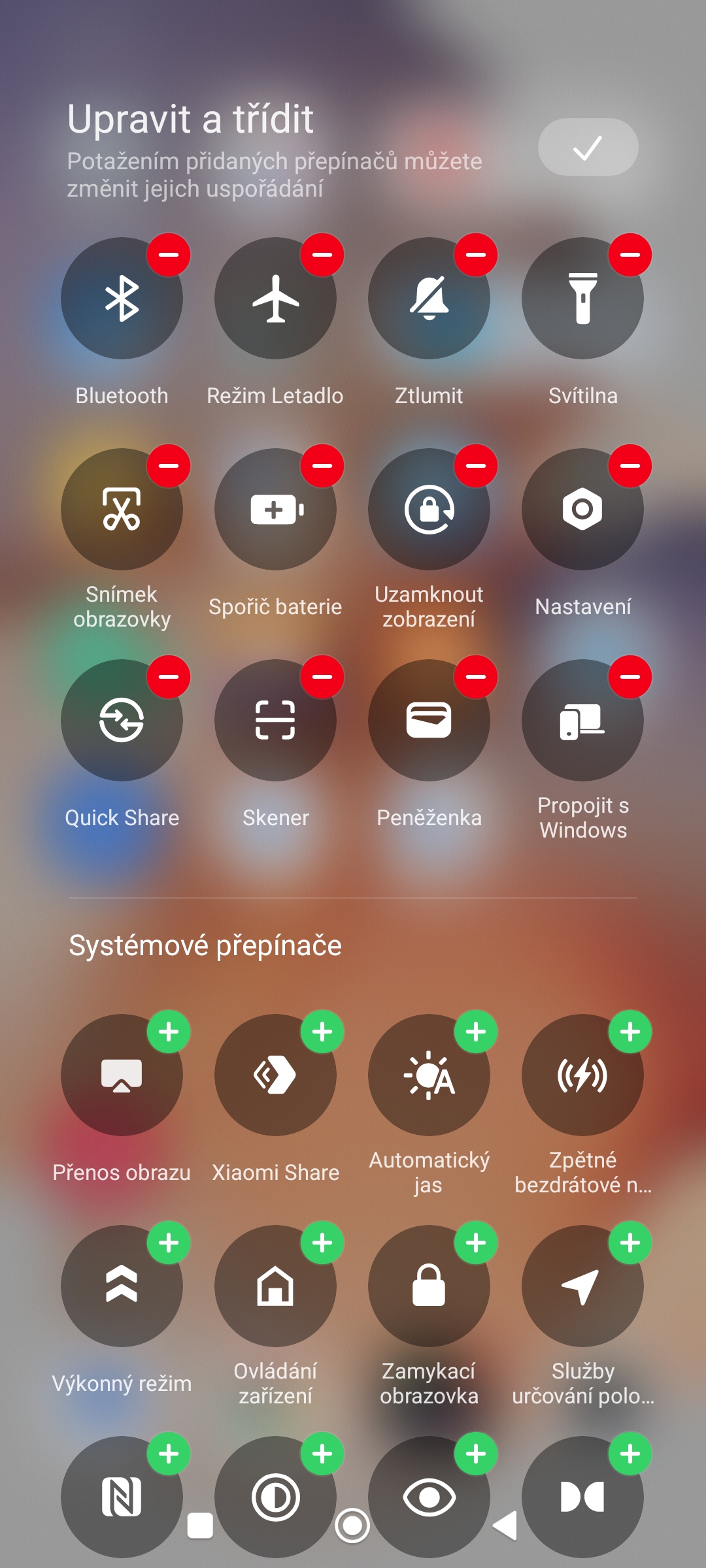706x1568 pixels.
Task: Remove the Nastavení shortcut
Action: click(630, 466)
